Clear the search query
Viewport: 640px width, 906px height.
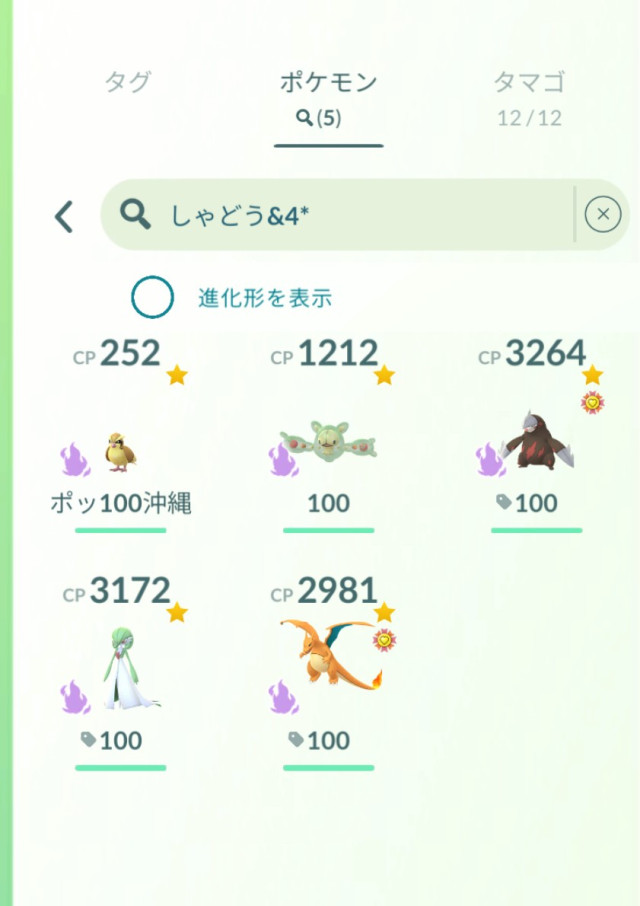point(602,214)
